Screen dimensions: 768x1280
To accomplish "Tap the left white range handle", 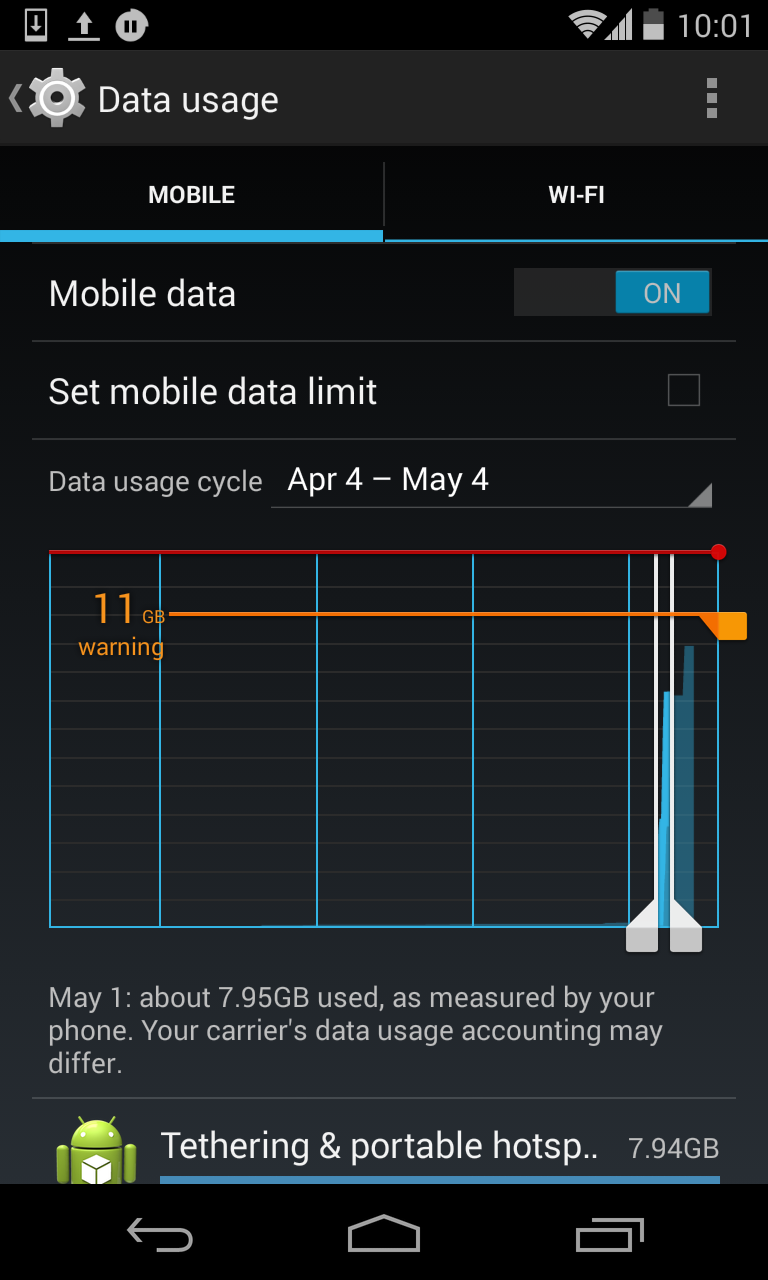I will 643,928.
